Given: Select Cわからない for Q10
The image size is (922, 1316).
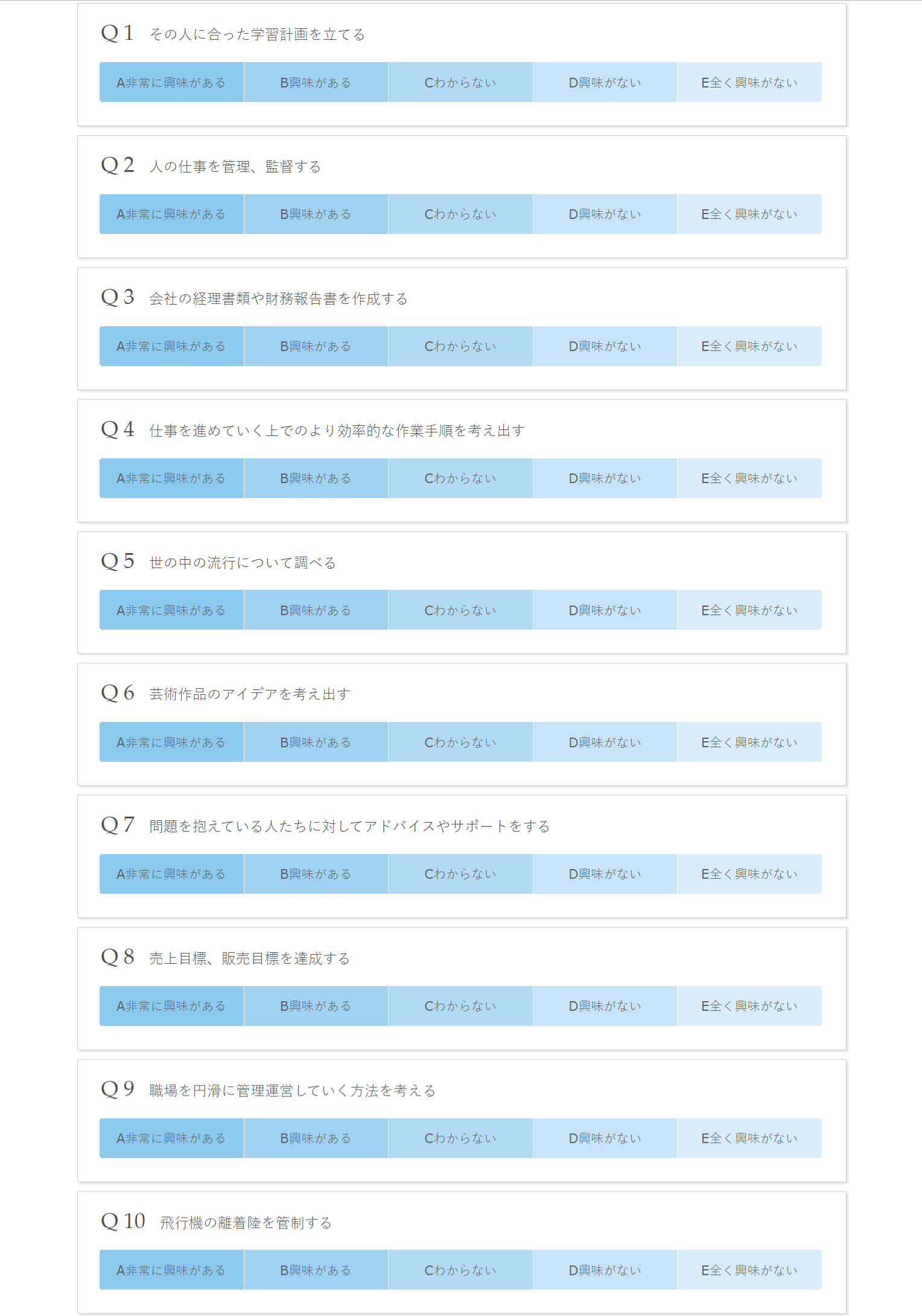Looking at the screenshot, I should (460, 1270).
